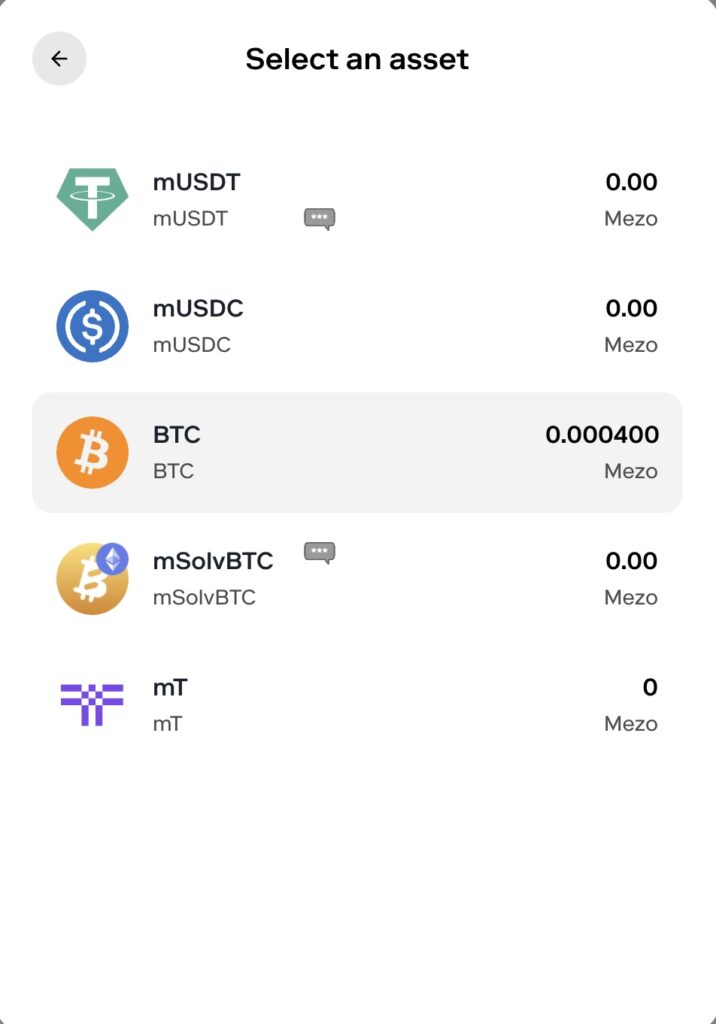Tap the info bubble beside mSolvBTC
Viewport: 716px width, 1024px height.
(319, 552)
